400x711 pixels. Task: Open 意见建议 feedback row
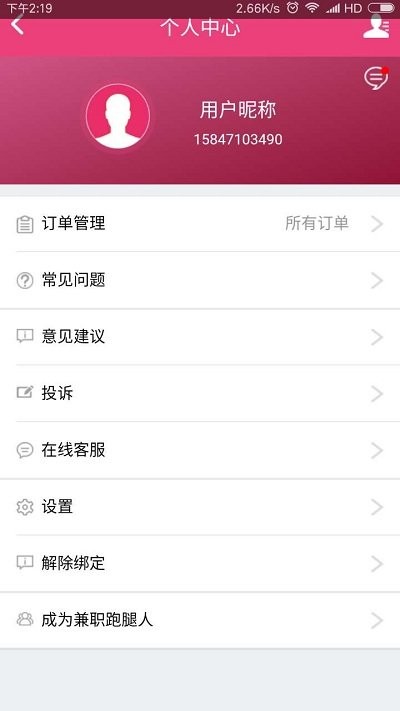click(200, 337)
